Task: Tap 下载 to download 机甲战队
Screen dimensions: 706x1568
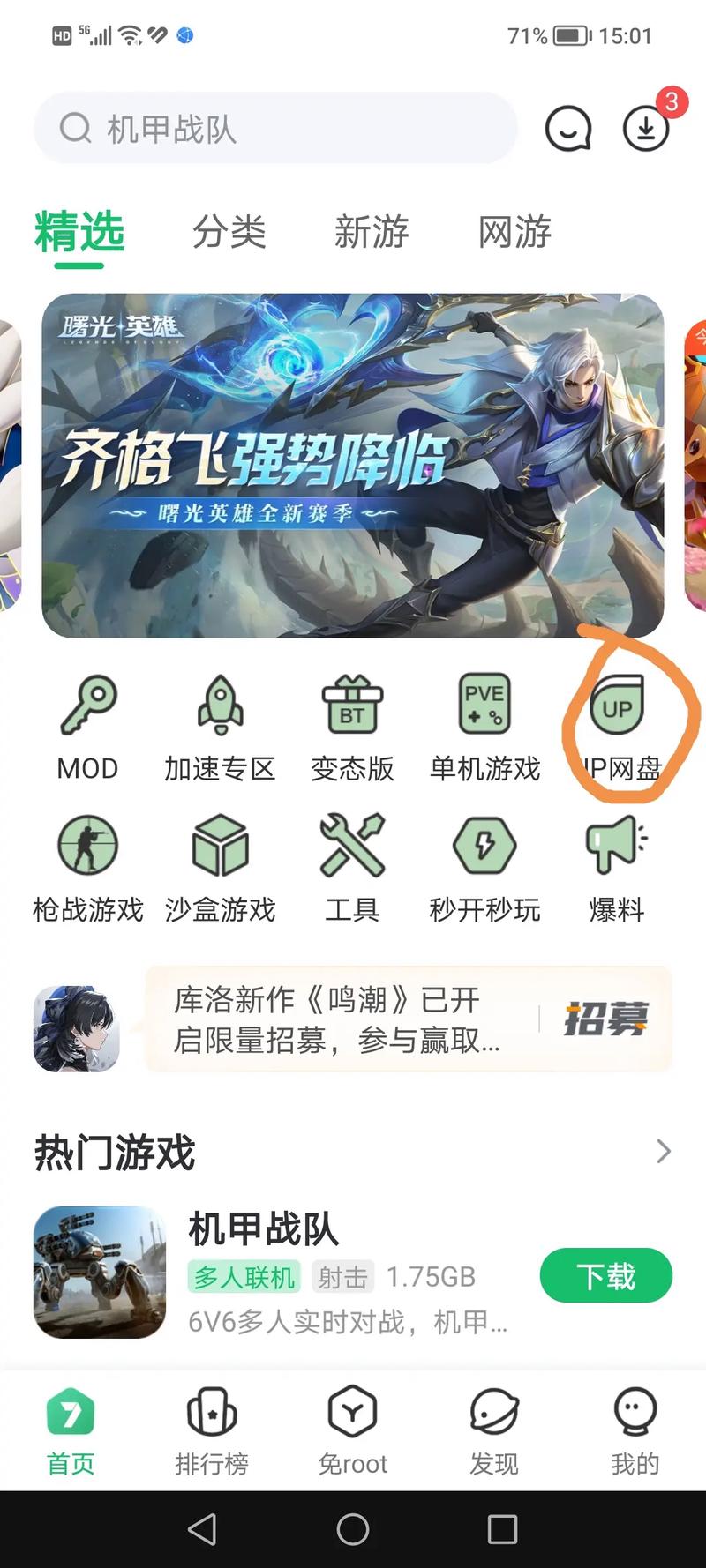Action: click(x=605, y=1276)
